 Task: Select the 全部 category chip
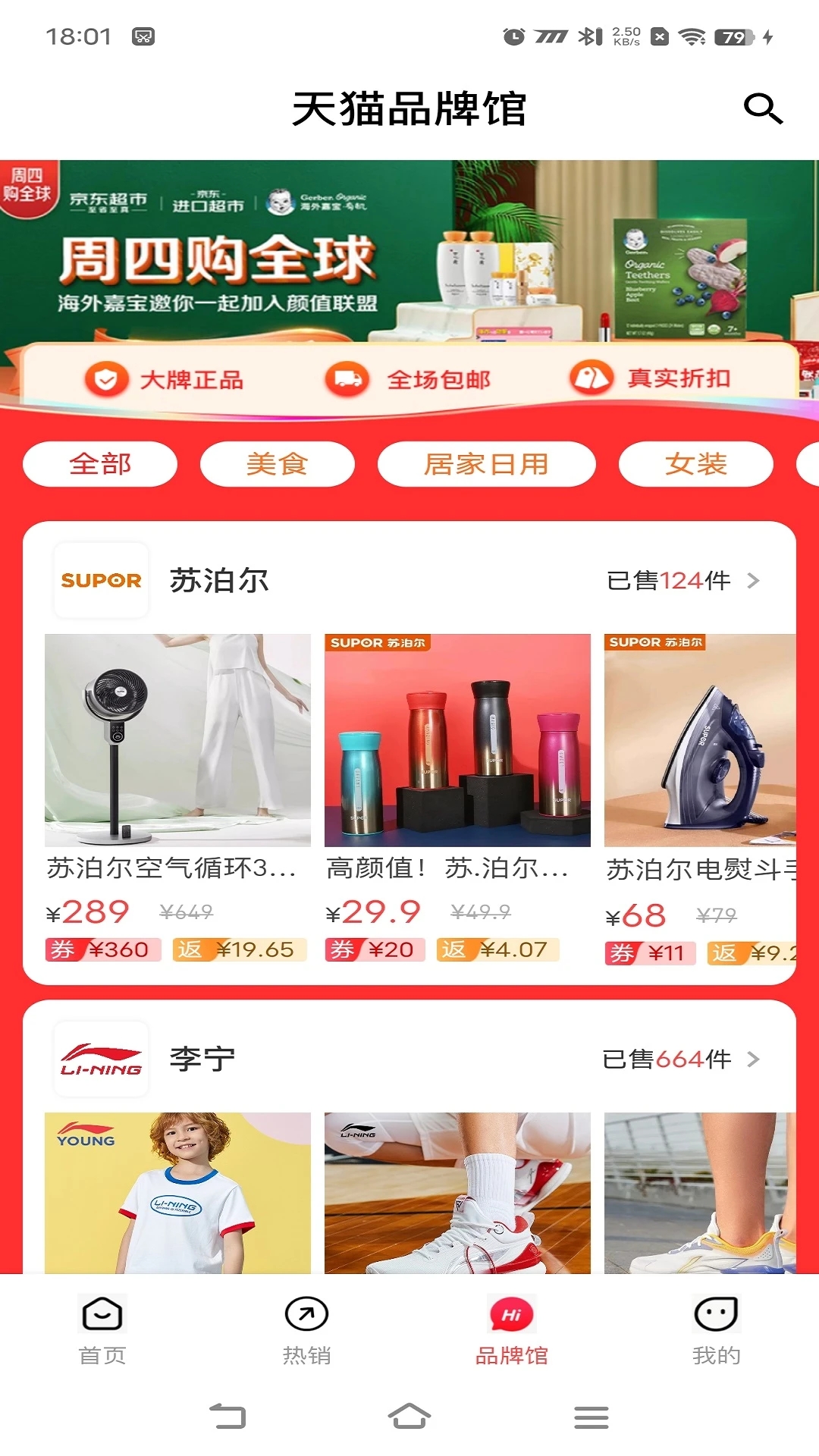pyautogui.click(x=100, y=464)
